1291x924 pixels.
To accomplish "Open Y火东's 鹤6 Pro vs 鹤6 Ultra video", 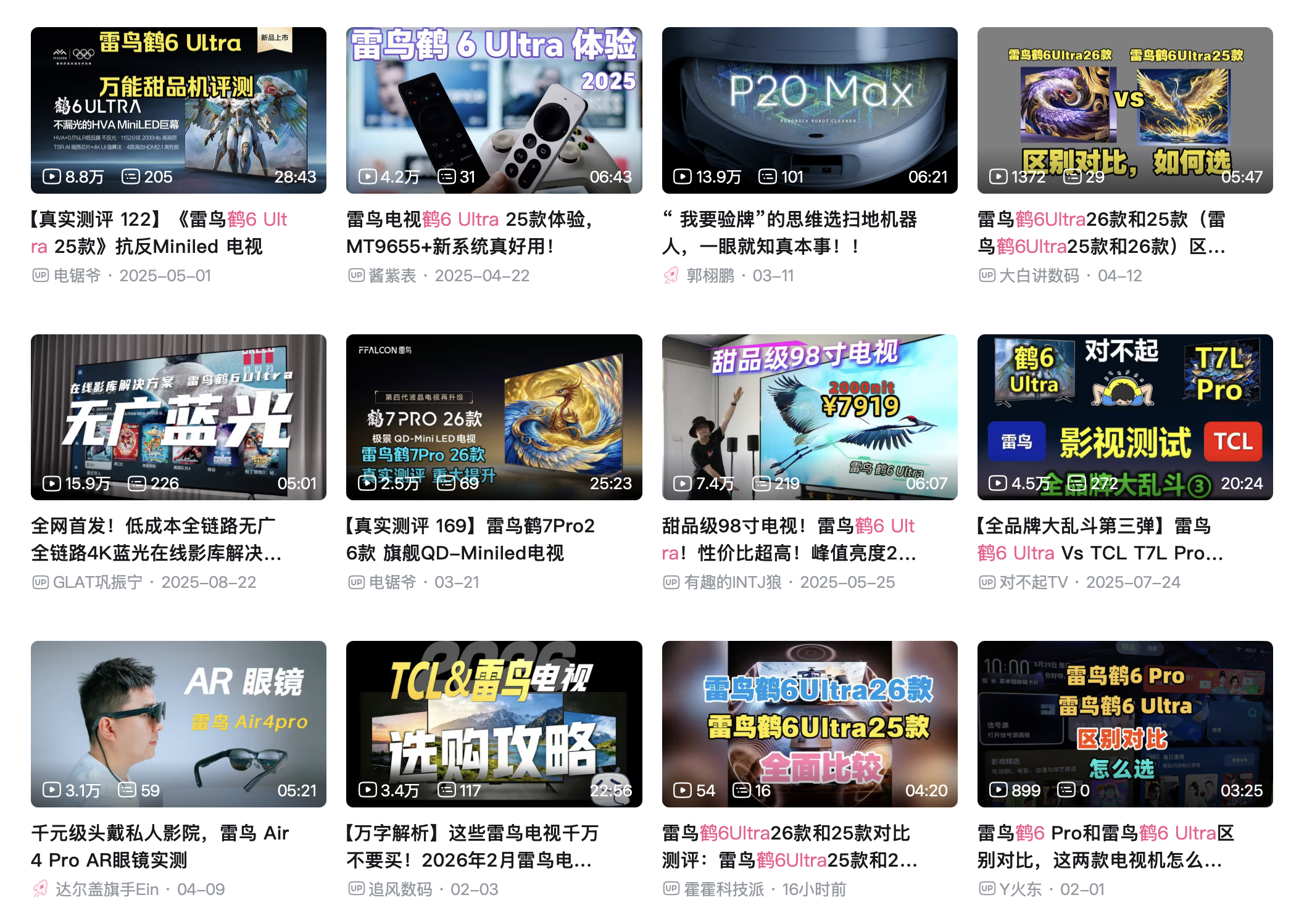I will click(x=1124, y=724).
